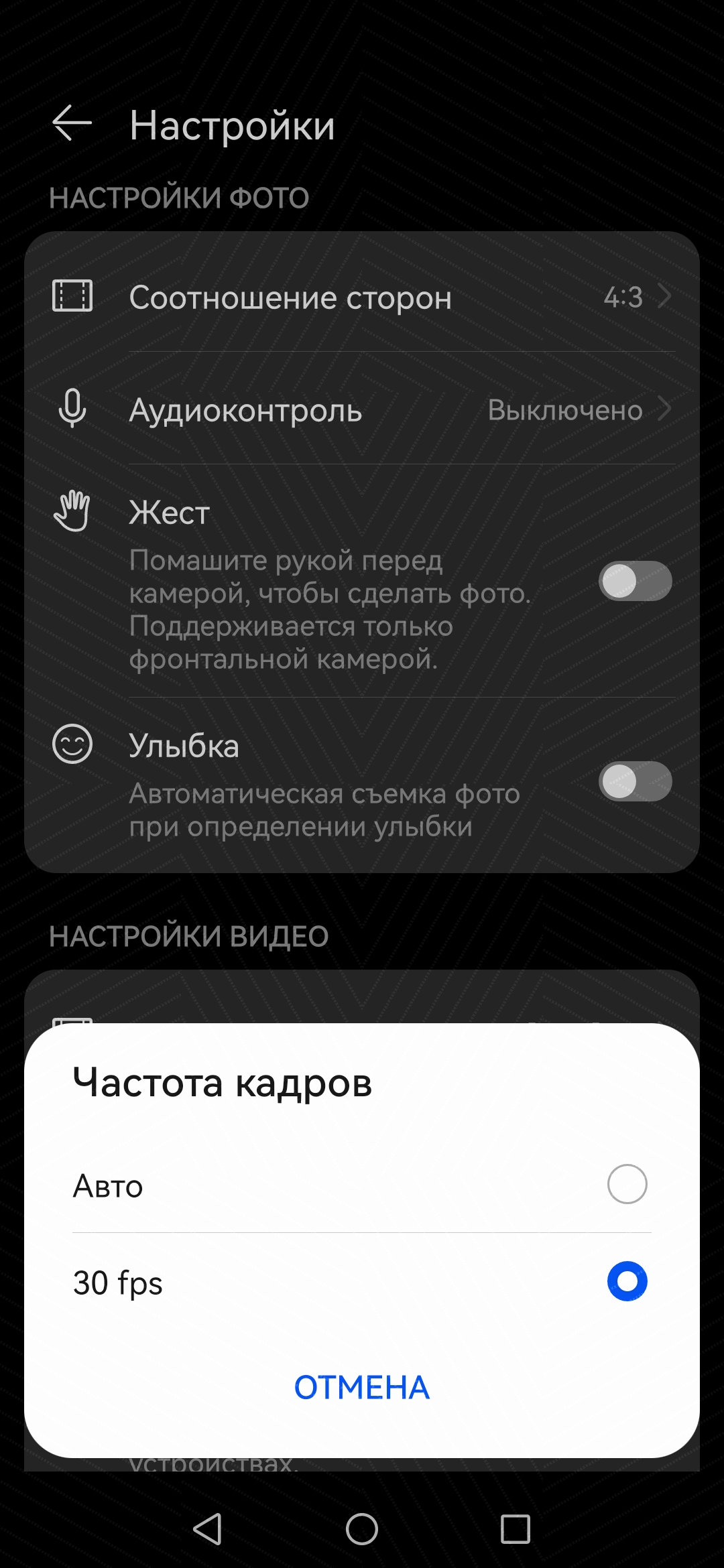Select the Авто frame rate option
724x1568 pixels.
[x=627, y=1185]
